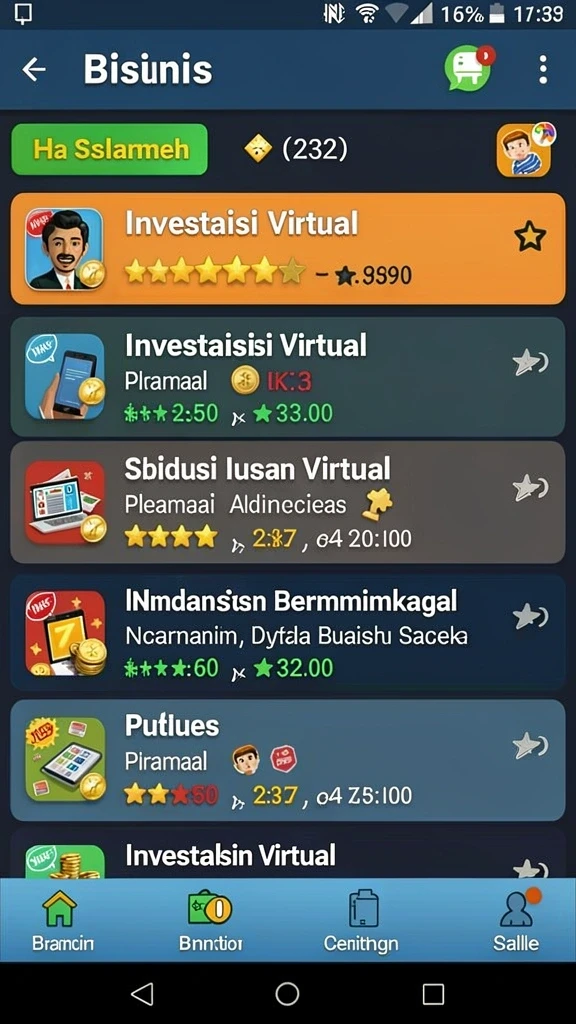The height and width of the screenshot is (1024, 576).
Task: Switch to the Salle tab
Action: (516, 920)
